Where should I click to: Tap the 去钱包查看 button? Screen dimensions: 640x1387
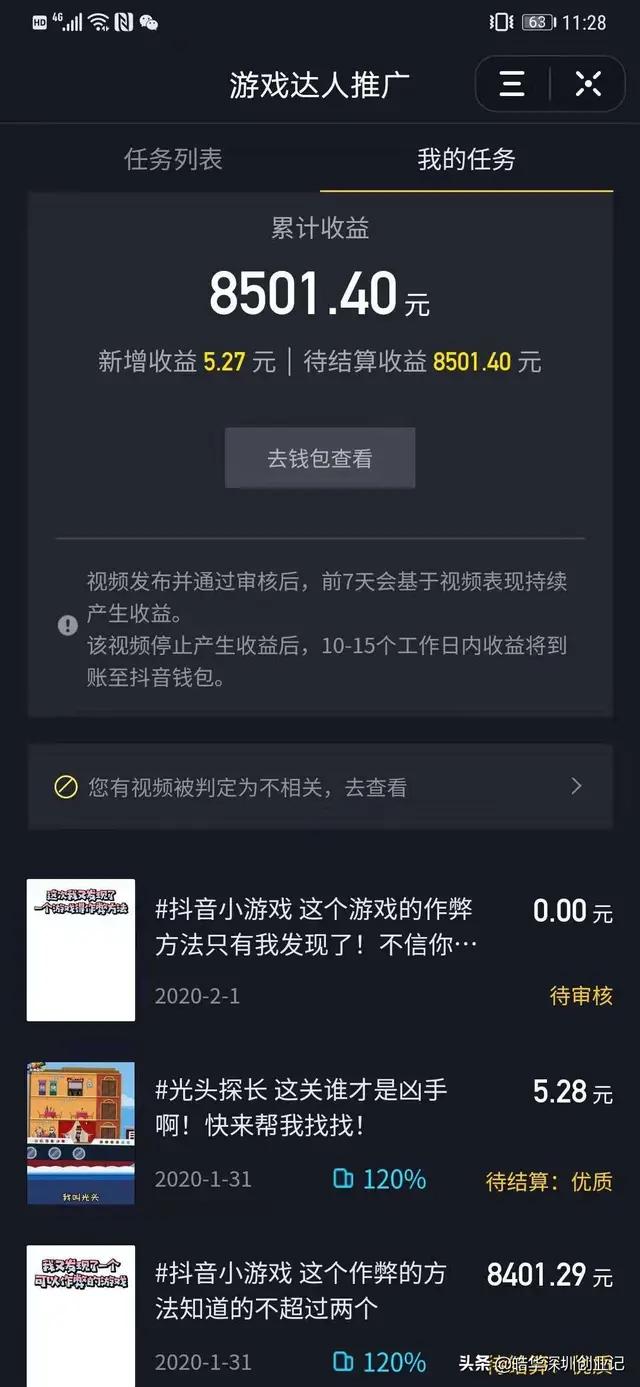point(320,459)
